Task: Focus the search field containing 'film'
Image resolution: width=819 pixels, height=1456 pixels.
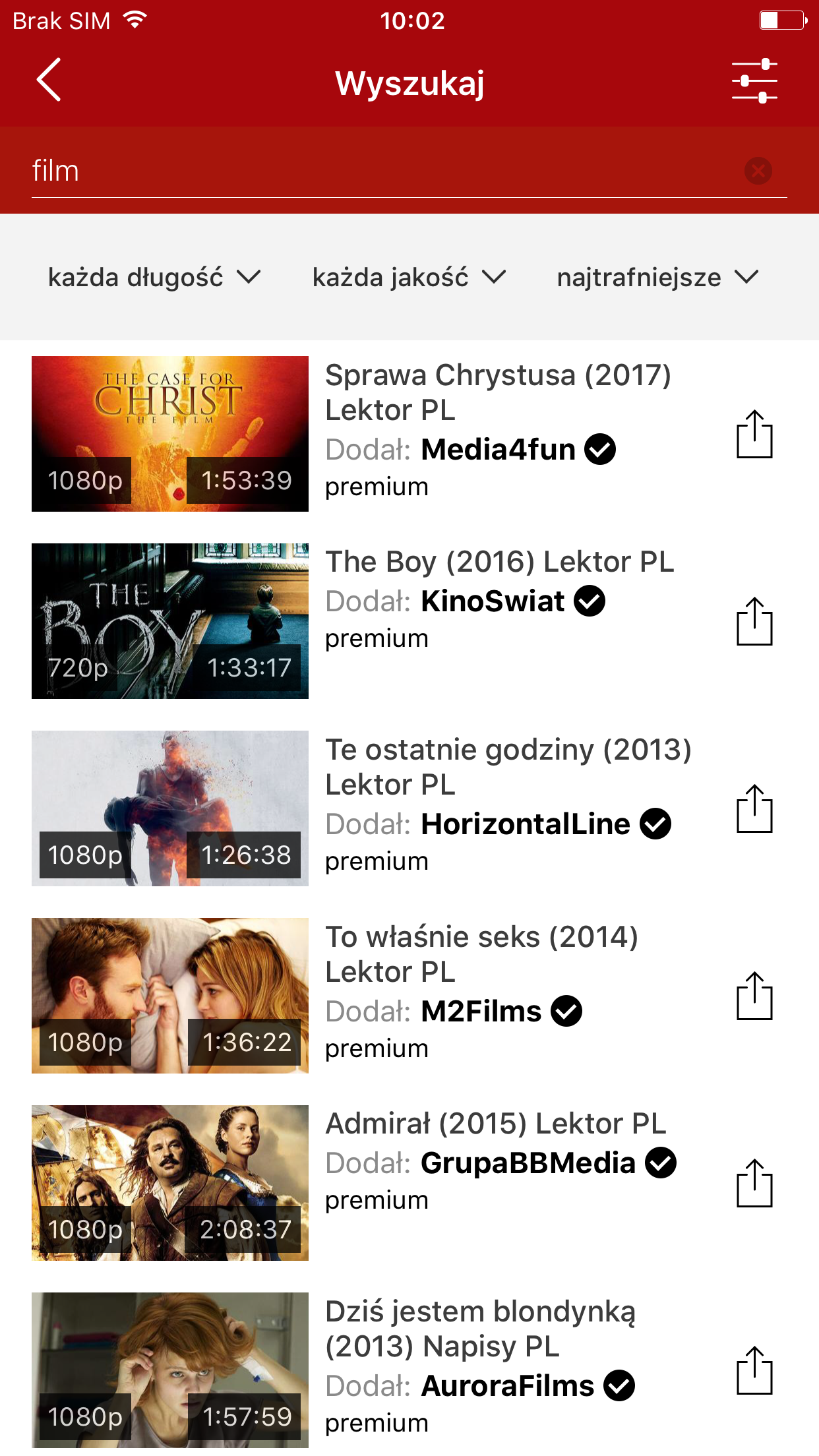Action: 382,171
